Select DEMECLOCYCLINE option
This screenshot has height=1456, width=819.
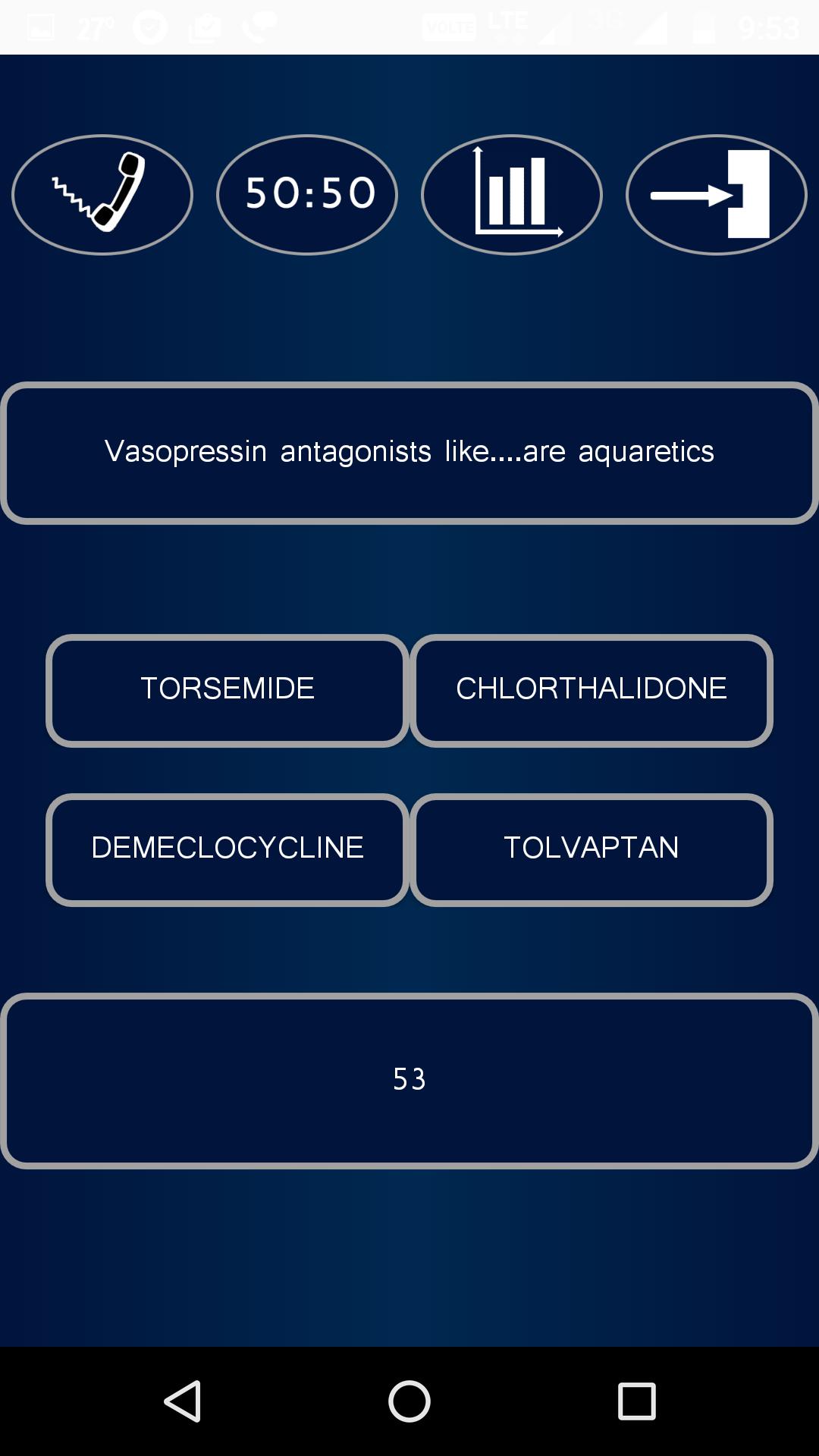pos(227,848)
